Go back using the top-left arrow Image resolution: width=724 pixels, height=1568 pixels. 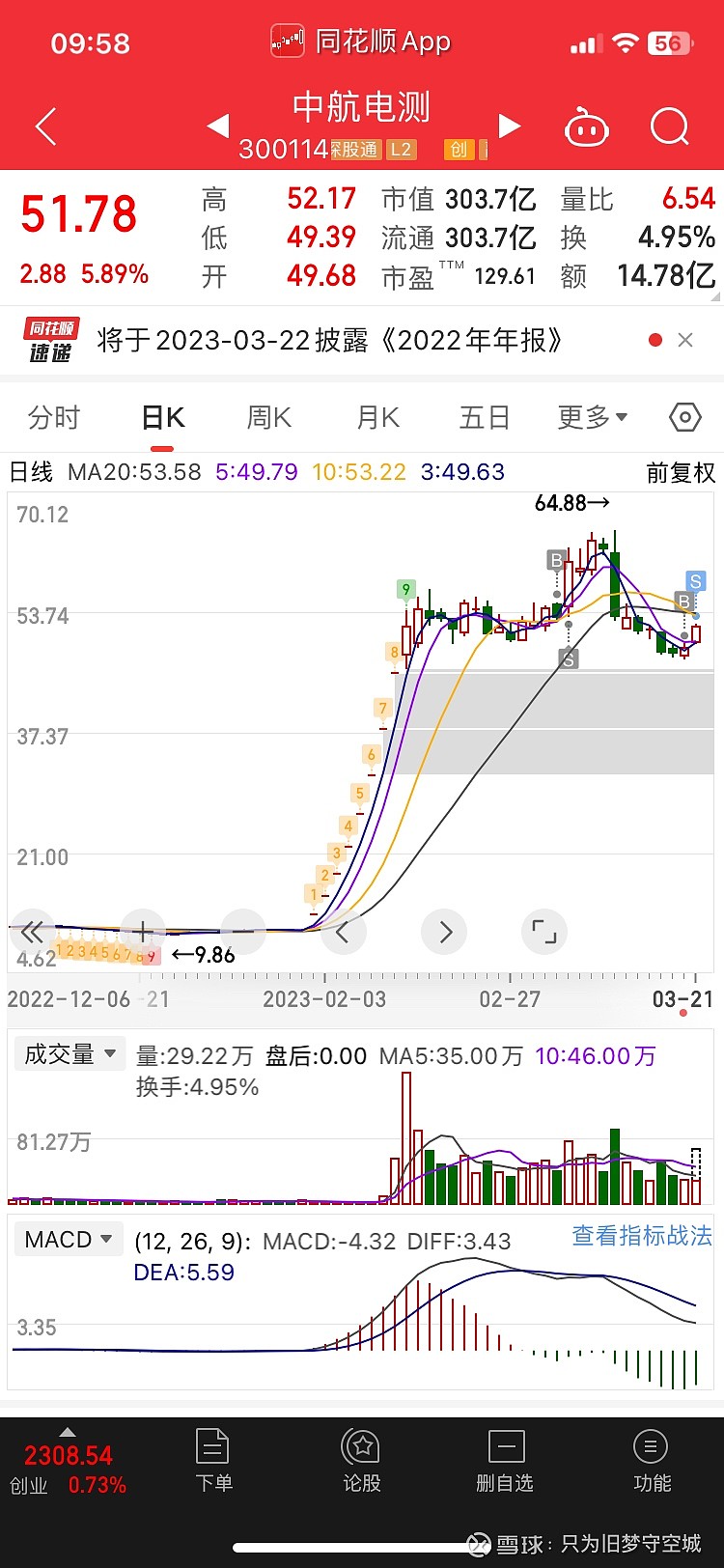tap(45, 126)
